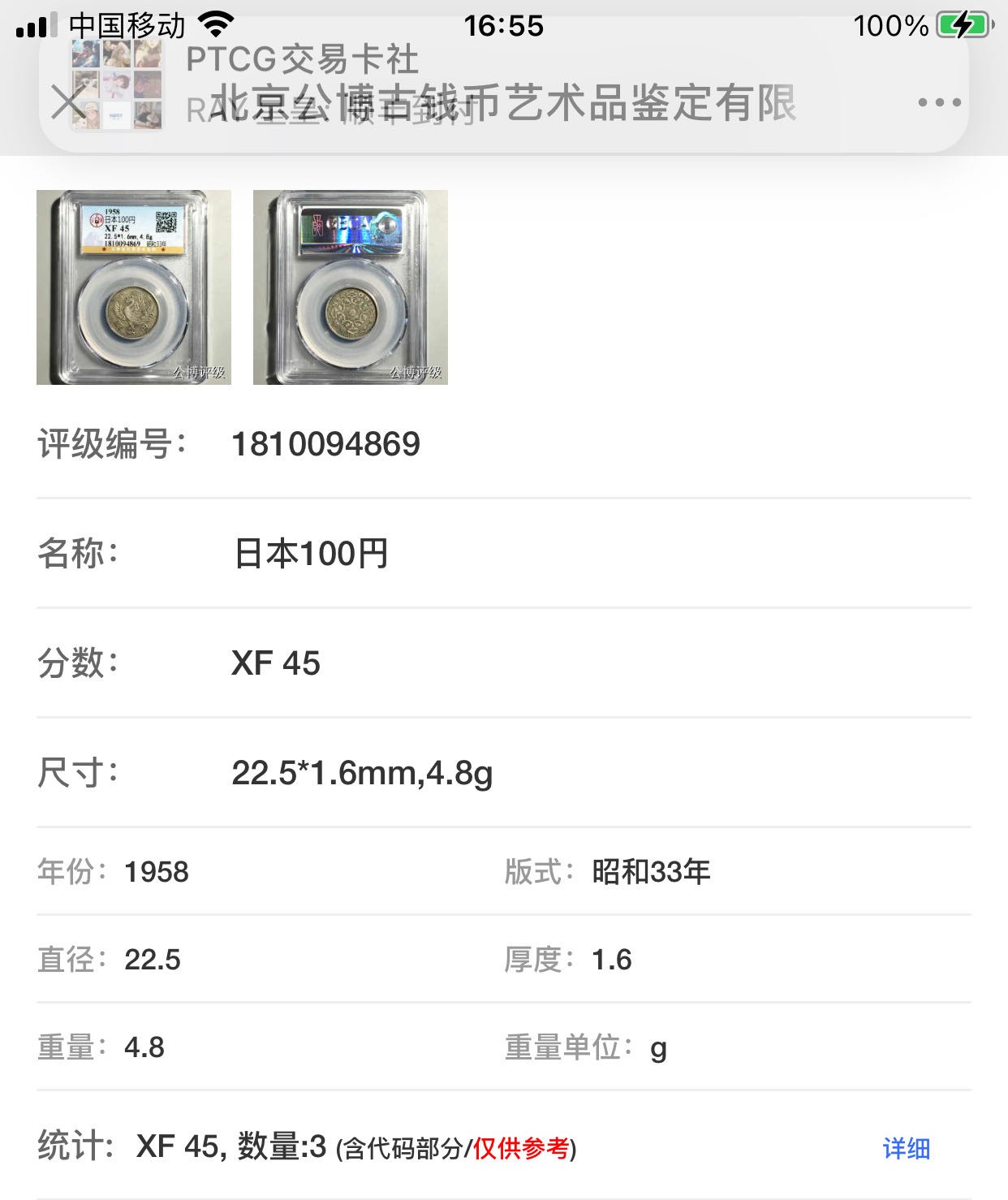Viewport: 1008px width, 1200px height.
Task: View the coin back photo with hologram
Action: tap(351, 287)
